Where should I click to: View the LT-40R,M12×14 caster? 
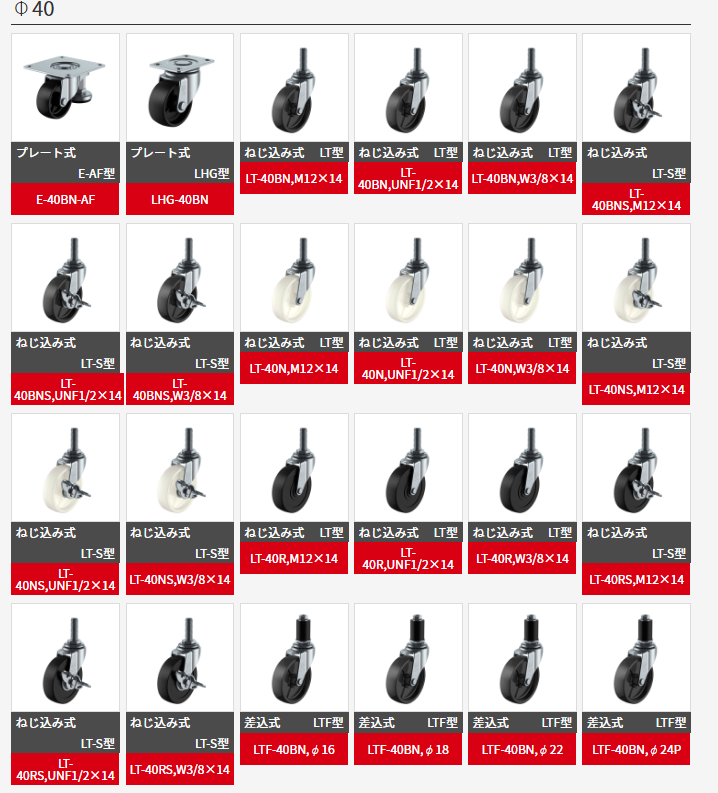pyautogui.click(x=294, y=470)
